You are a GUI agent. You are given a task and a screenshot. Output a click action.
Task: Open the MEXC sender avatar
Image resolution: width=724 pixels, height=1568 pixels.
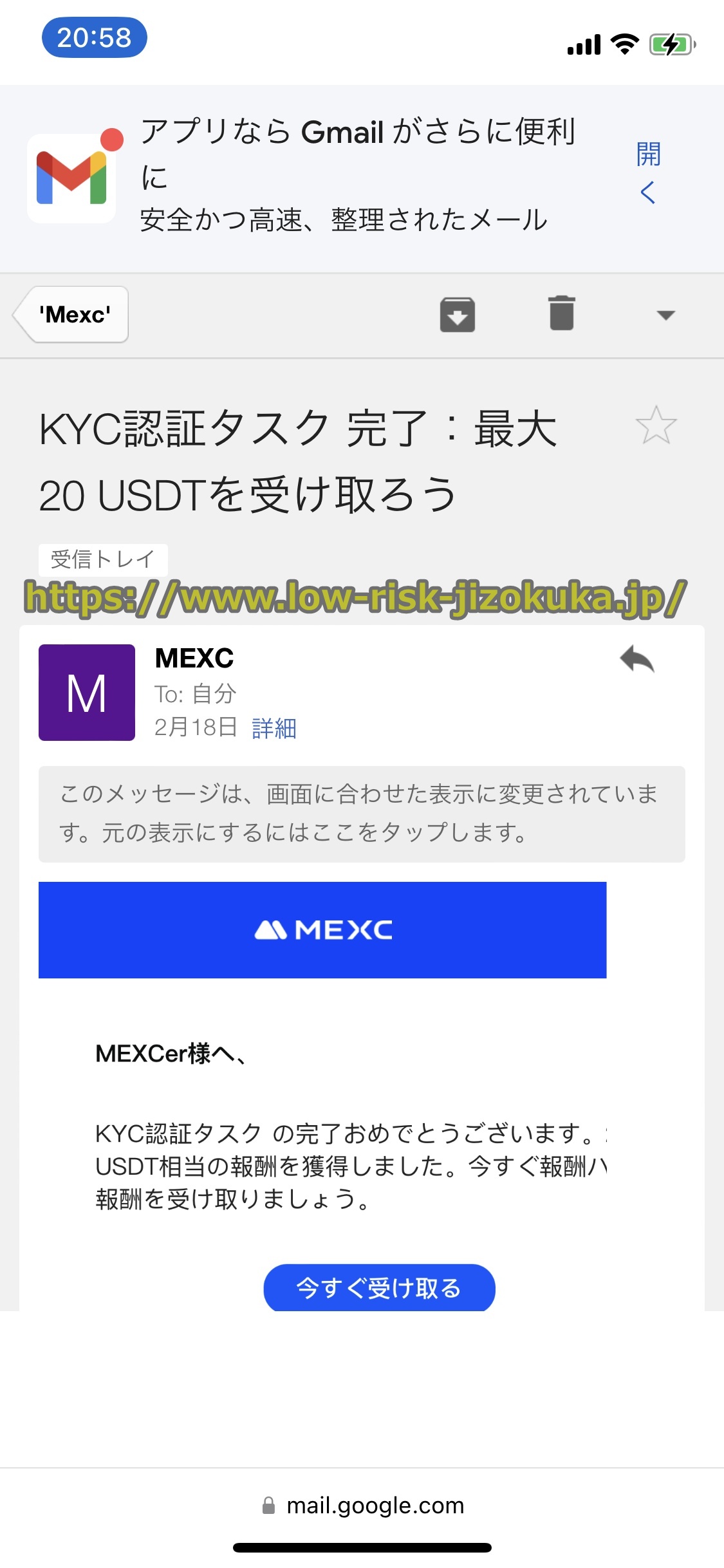pyautogui.click(x=86, y=692)
